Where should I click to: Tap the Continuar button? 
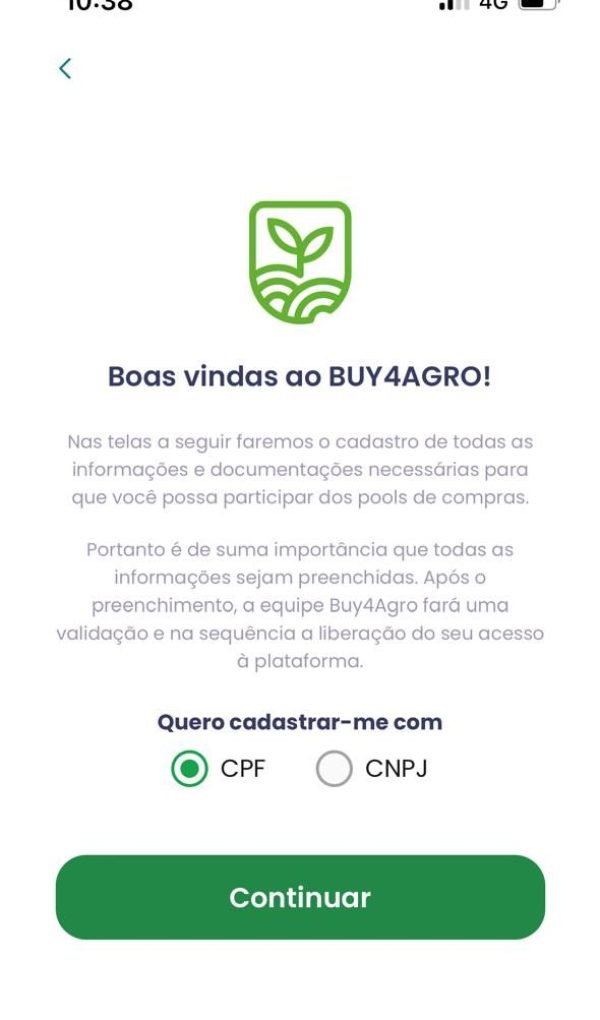click(300, 897)
